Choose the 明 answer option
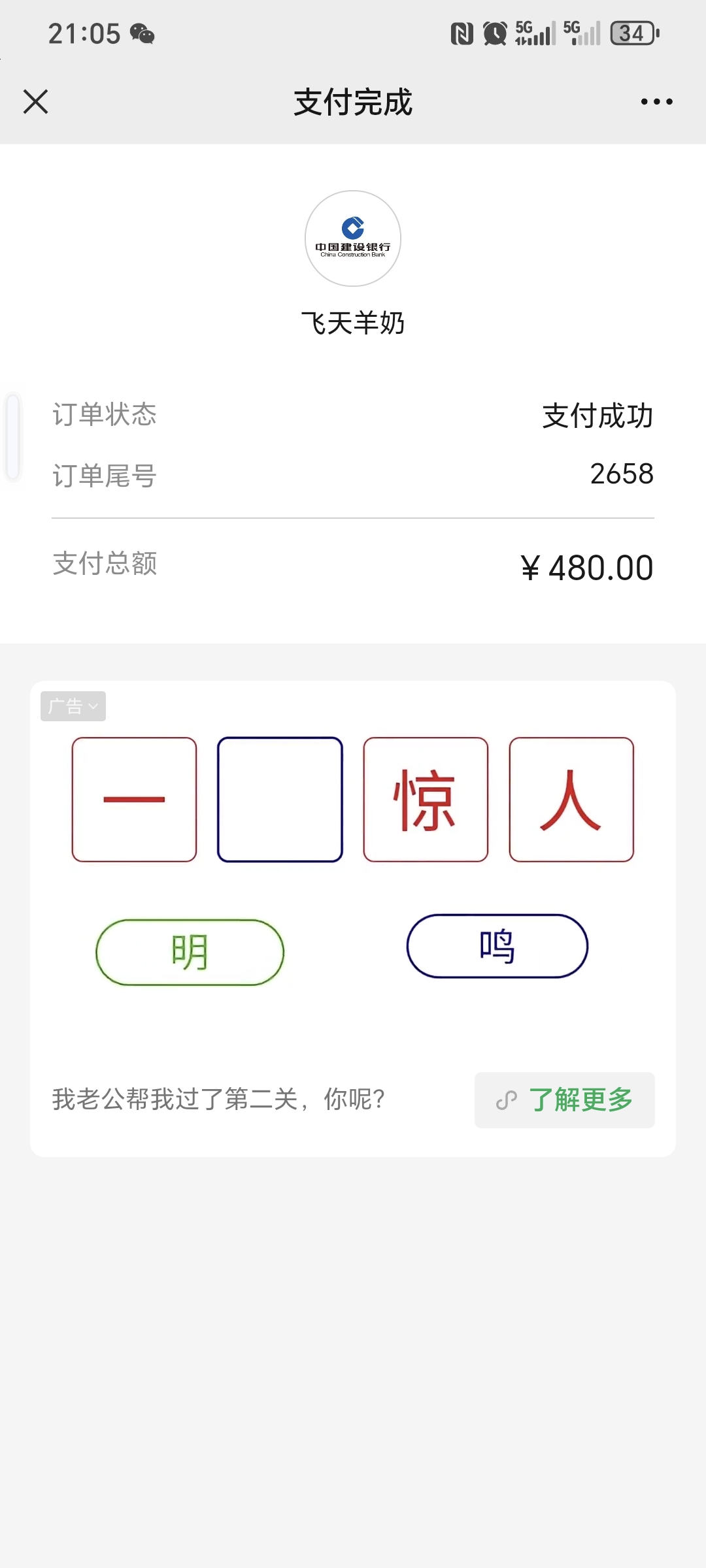This screenshot has height=1568, width=706. (190, 952)
